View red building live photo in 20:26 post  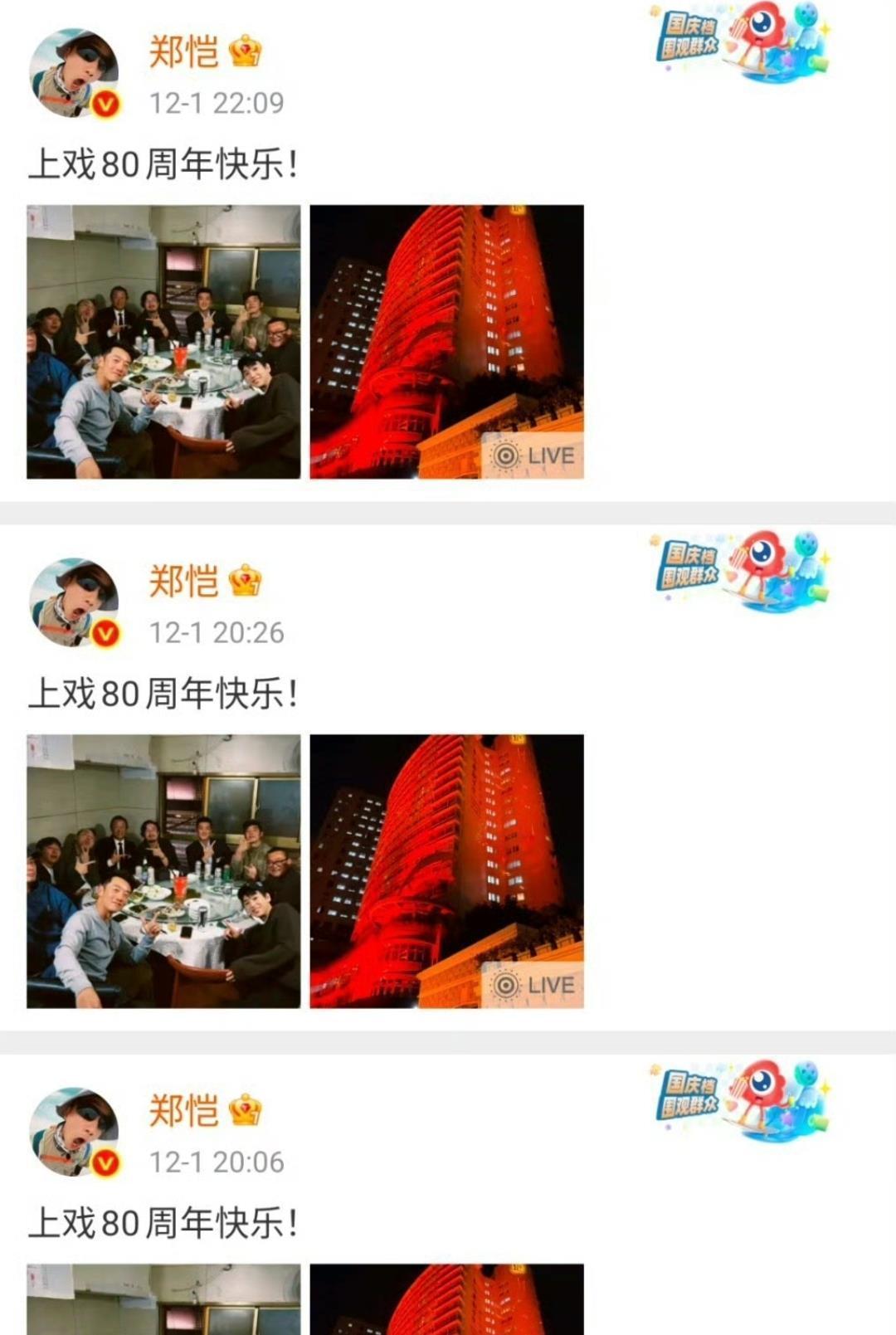446,871
